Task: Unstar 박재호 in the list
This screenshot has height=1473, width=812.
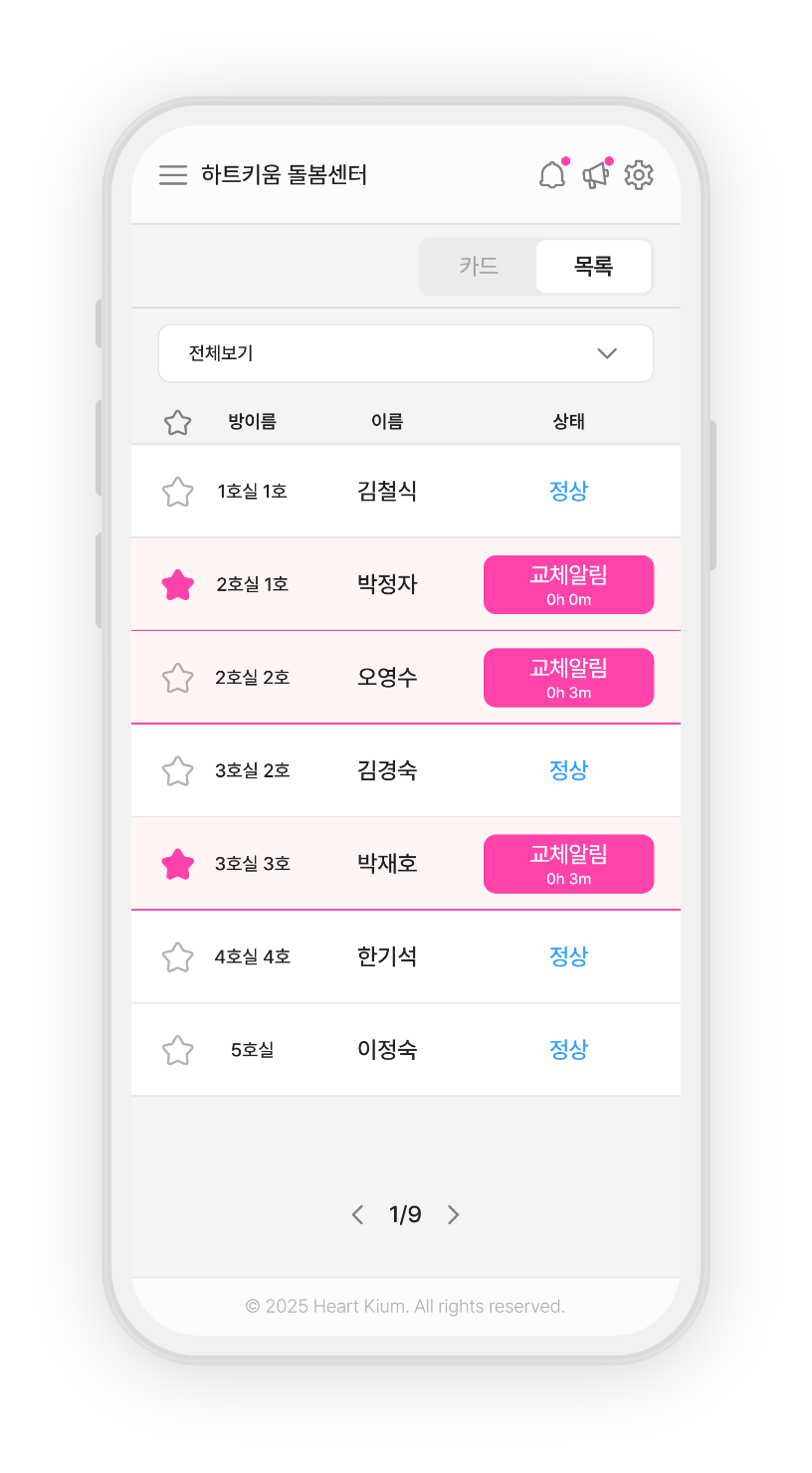Action: pos(177,864)
